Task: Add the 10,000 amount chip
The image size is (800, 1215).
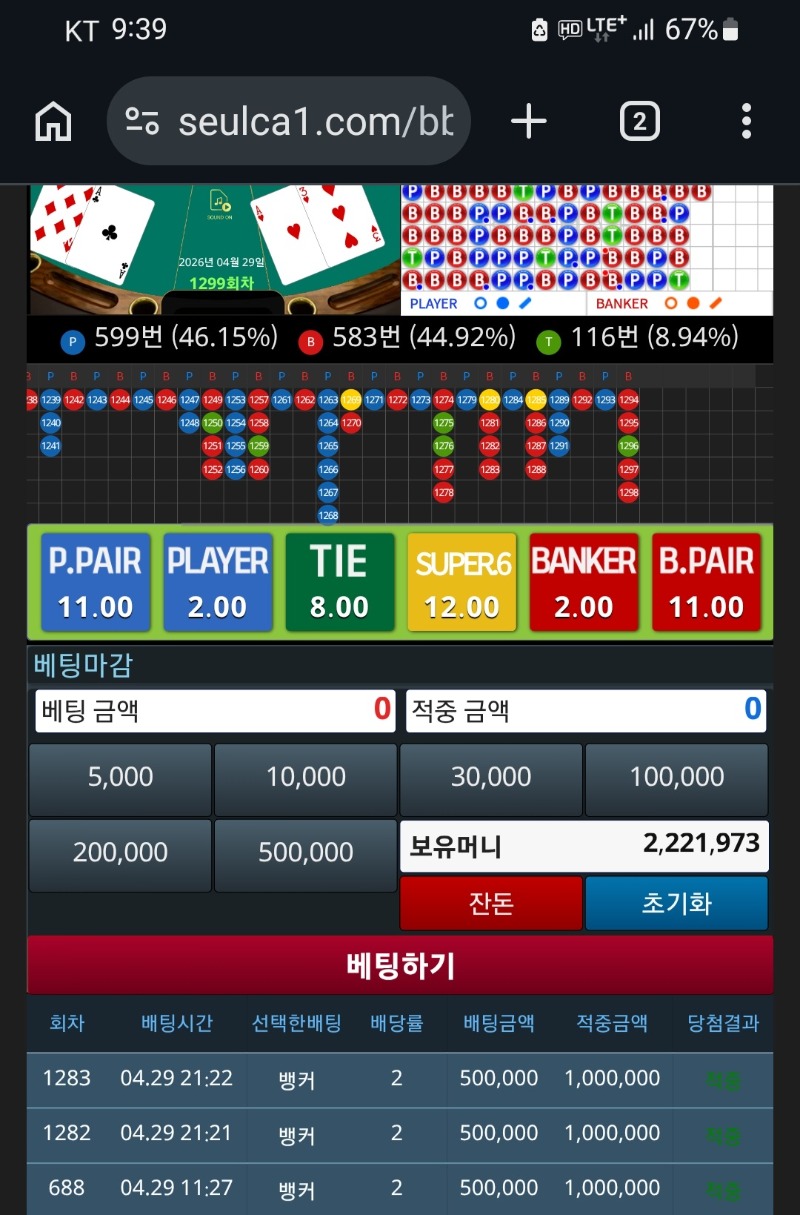Action: click(305, 779)
